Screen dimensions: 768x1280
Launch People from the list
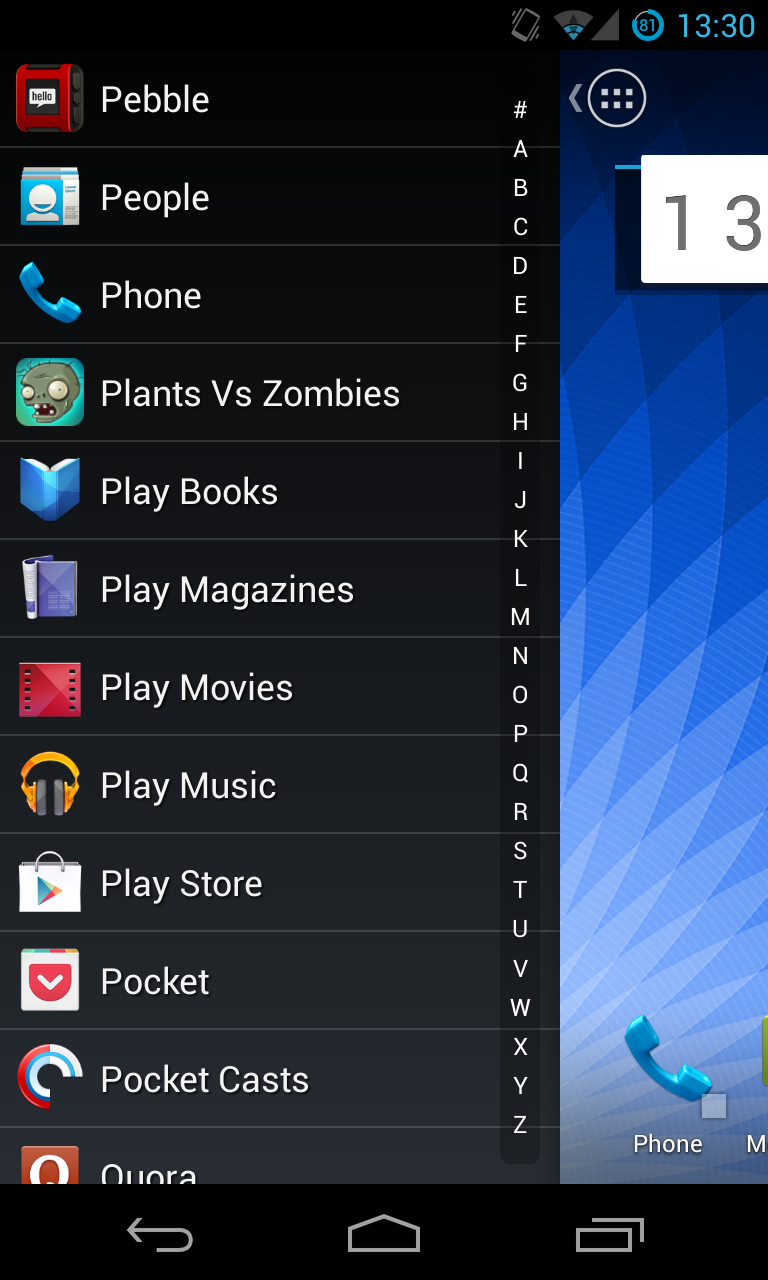coord(250,197)
